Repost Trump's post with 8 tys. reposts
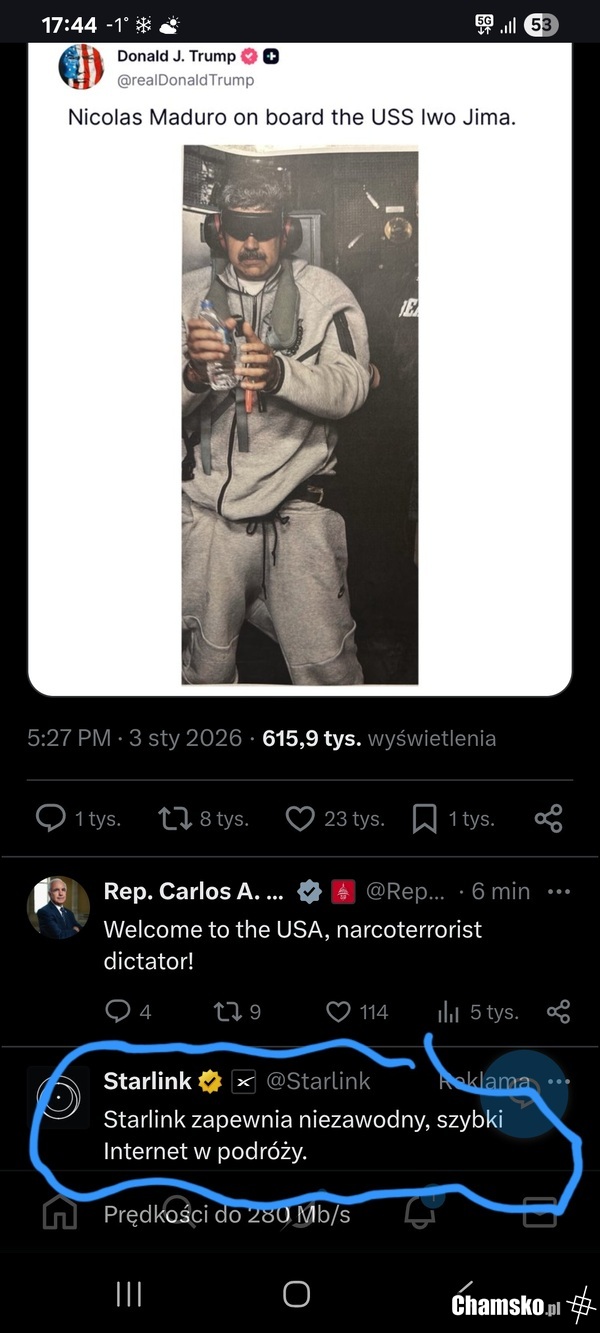Viewport: 600px width, 1333px height. point(174,819)
